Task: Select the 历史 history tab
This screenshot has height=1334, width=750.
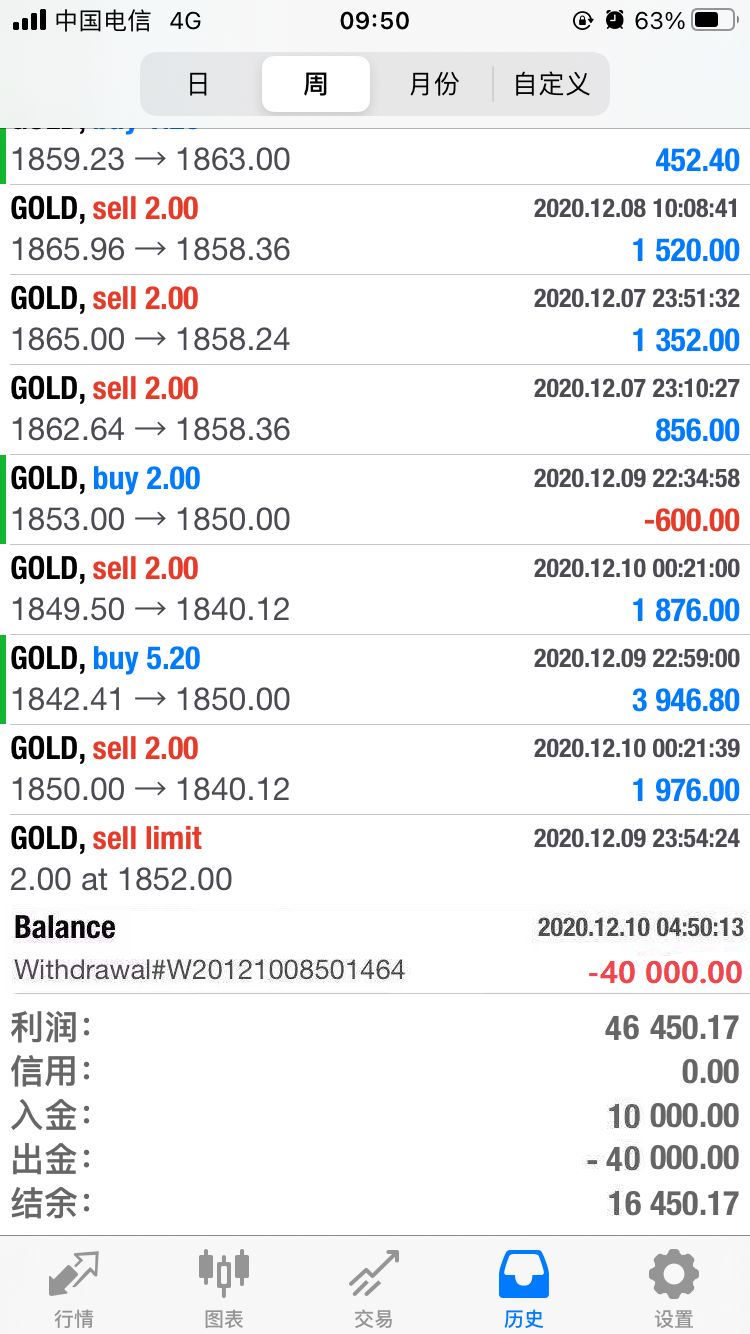Action: (524, 1288)
